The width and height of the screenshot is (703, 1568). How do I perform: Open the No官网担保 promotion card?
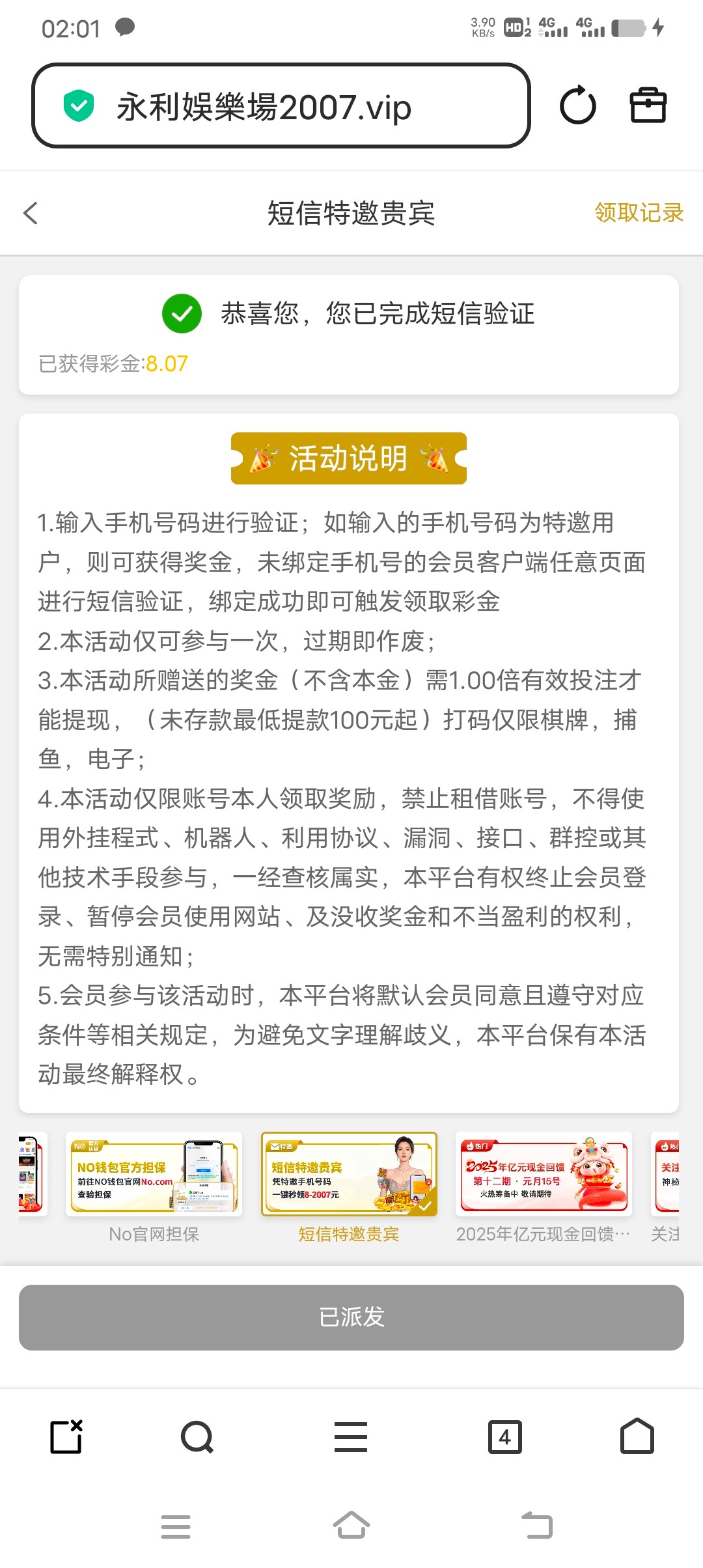pyautogui.click(x=154, y=1175)
